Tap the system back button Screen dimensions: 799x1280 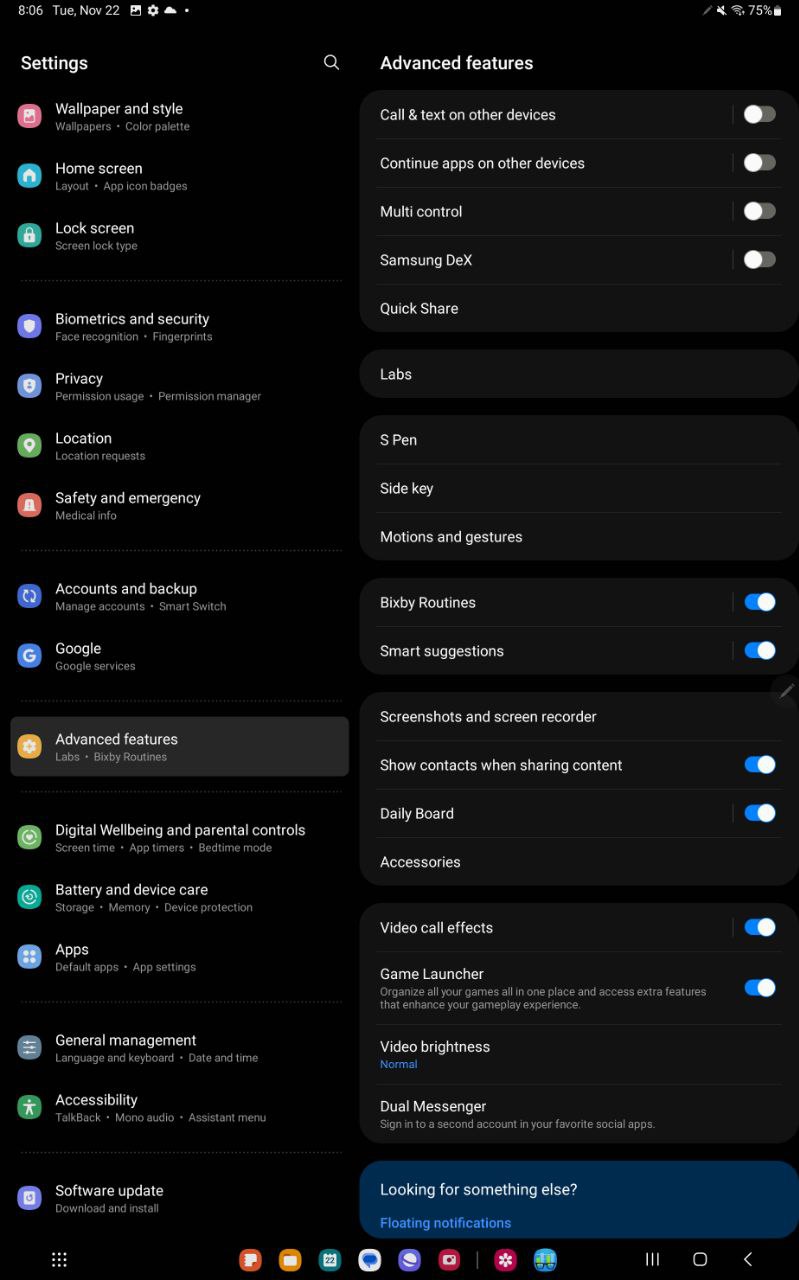[x=747, y=1259]
